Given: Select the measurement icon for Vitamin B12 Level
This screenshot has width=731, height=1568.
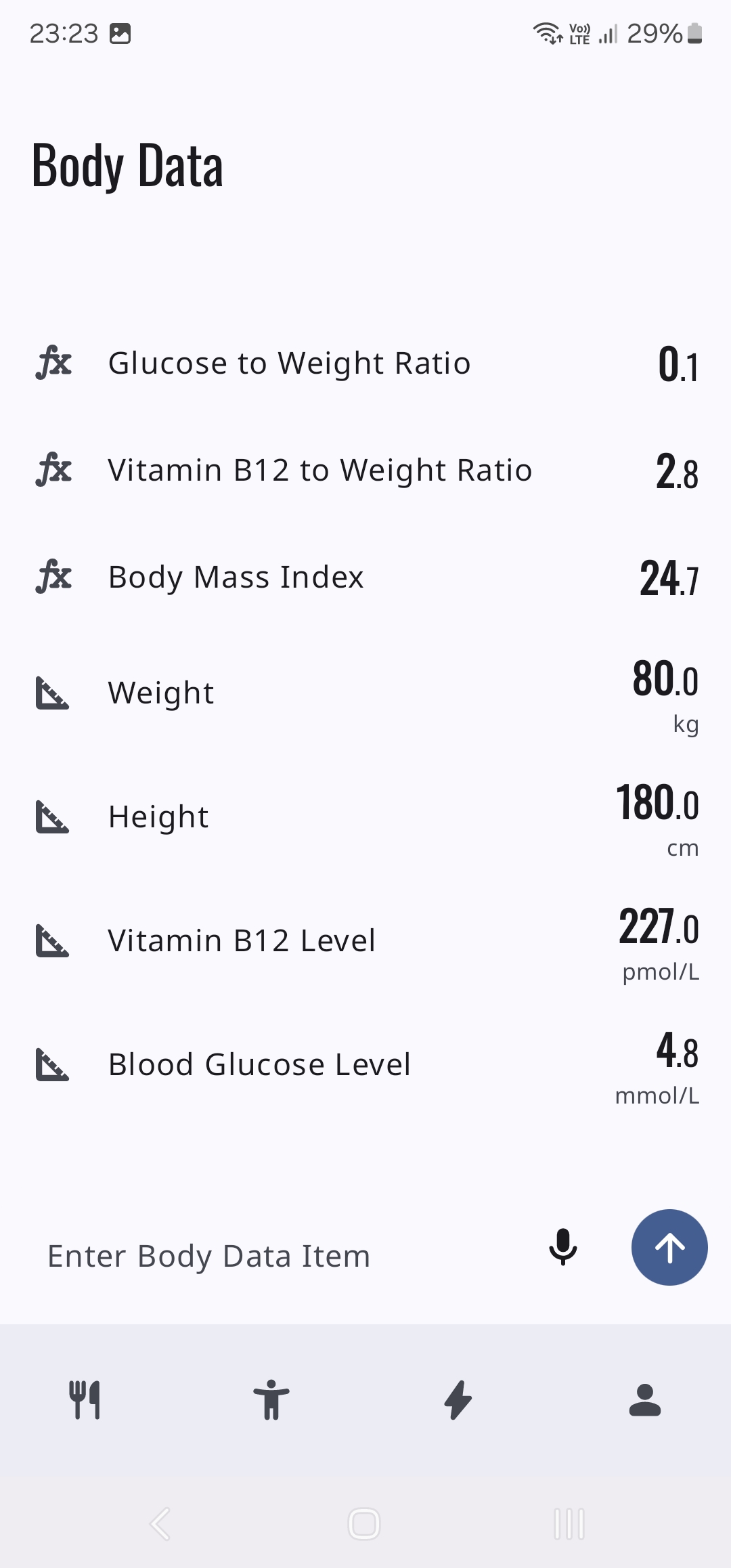Looking at the screenshot, I should [x=54, y=940].
